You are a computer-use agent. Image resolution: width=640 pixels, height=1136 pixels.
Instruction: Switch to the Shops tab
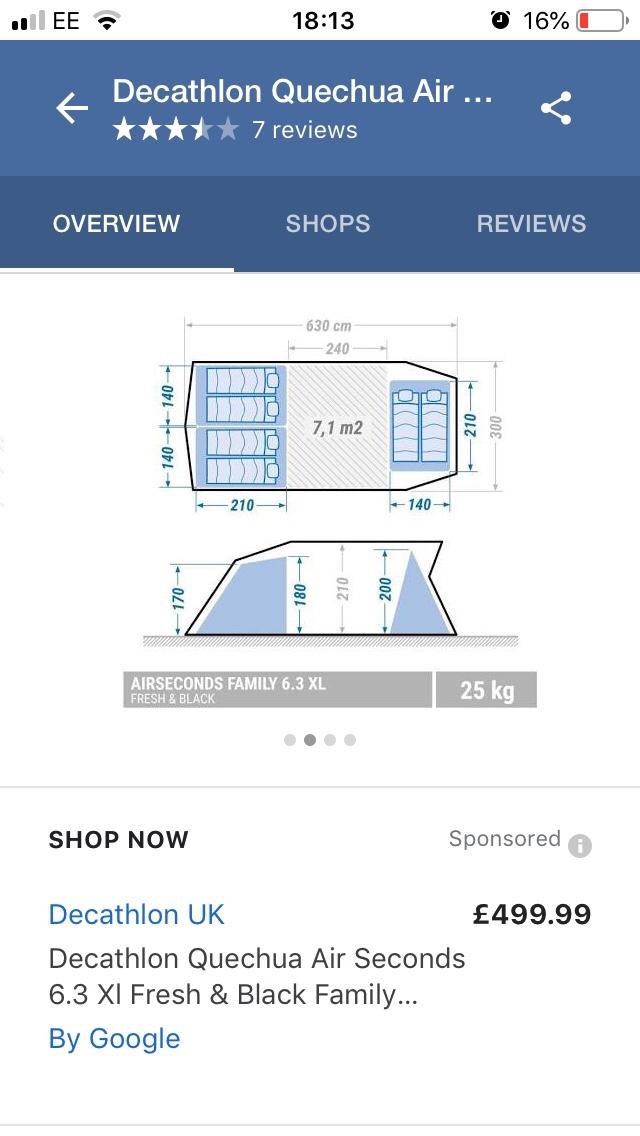[x=328, y=224]
